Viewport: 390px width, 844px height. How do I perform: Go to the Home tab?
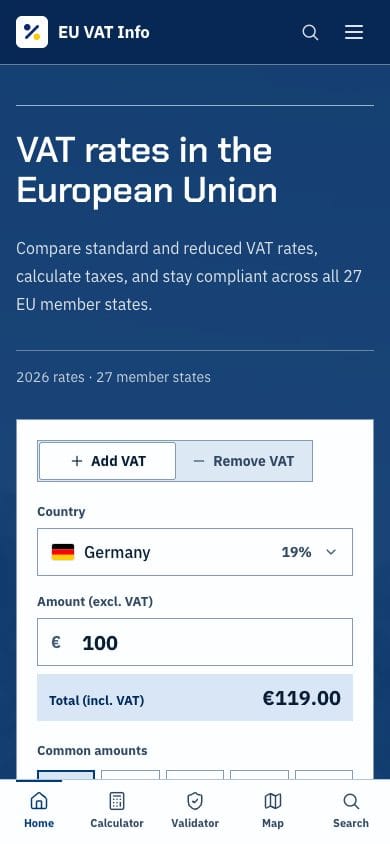pos(39,811)
